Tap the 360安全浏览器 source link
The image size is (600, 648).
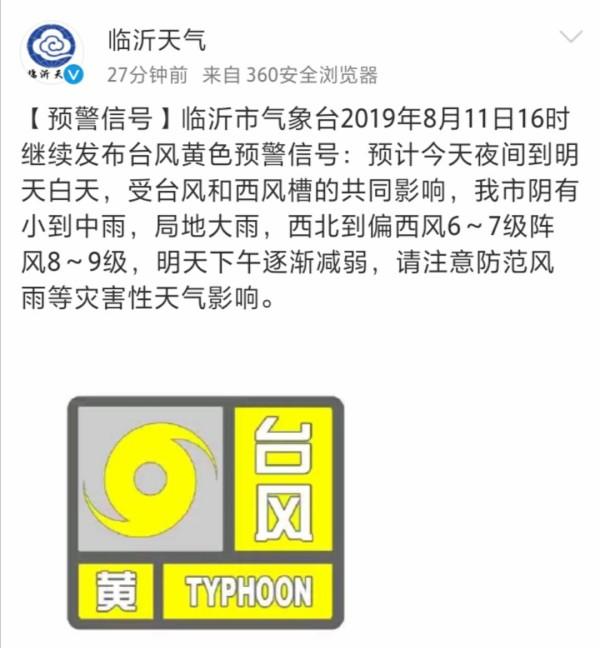pos(312,75)
